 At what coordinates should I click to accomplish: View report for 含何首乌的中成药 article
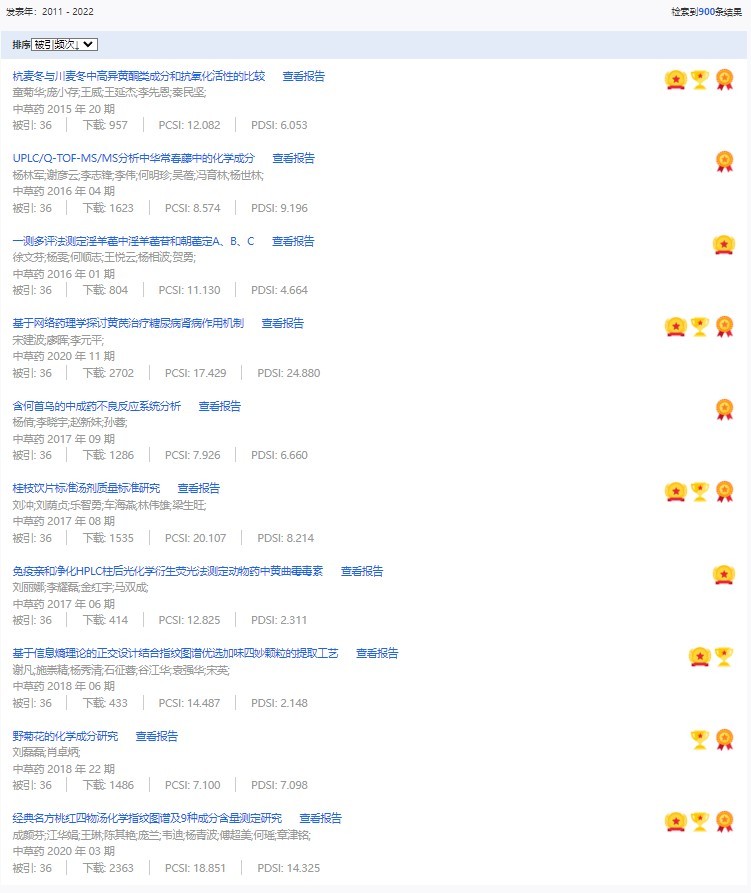pyautogui.click(x=220, y=406)
